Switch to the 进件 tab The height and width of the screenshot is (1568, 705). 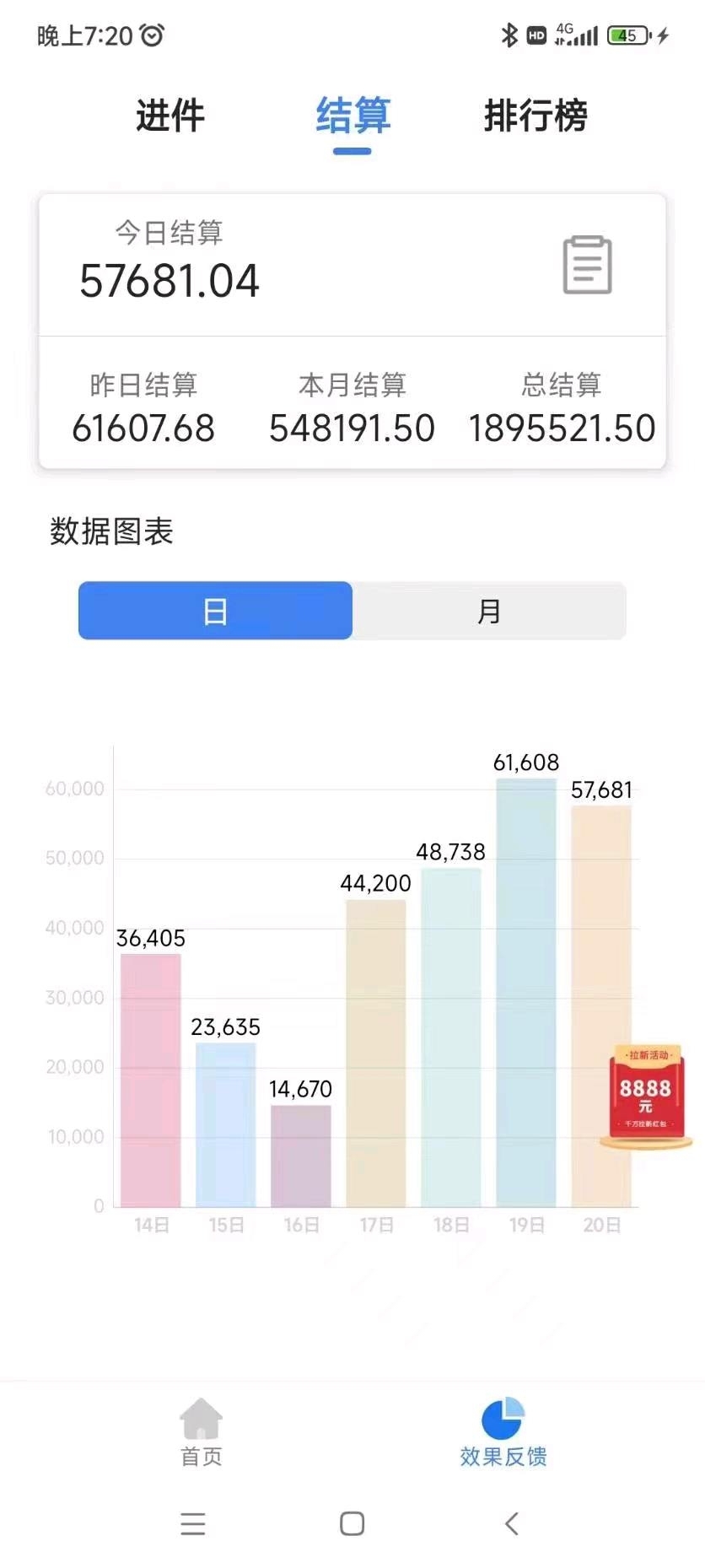pos(170,116)
